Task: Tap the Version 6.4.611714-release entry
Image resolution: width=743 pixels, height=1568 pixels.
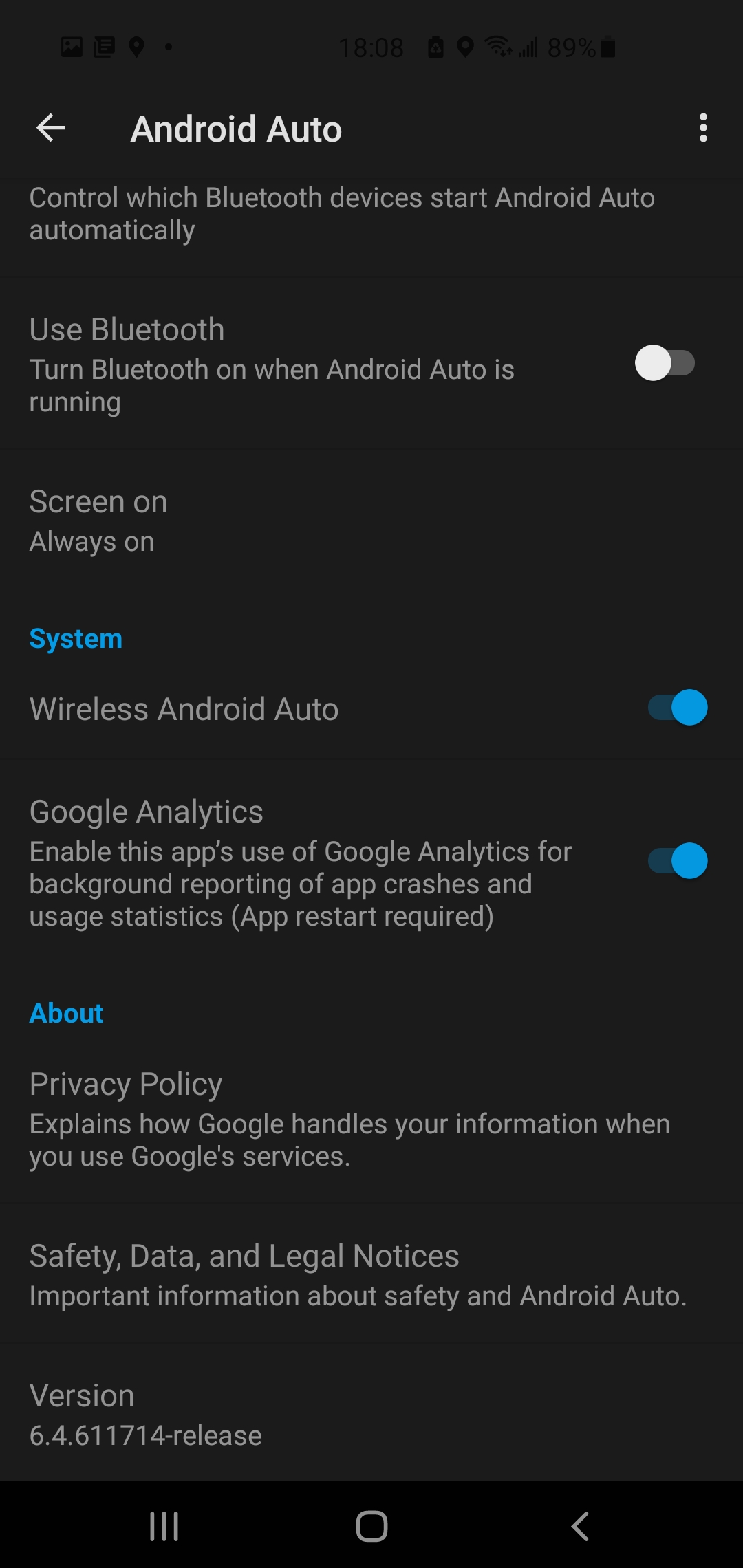Action: click(x=275, y=1413)
